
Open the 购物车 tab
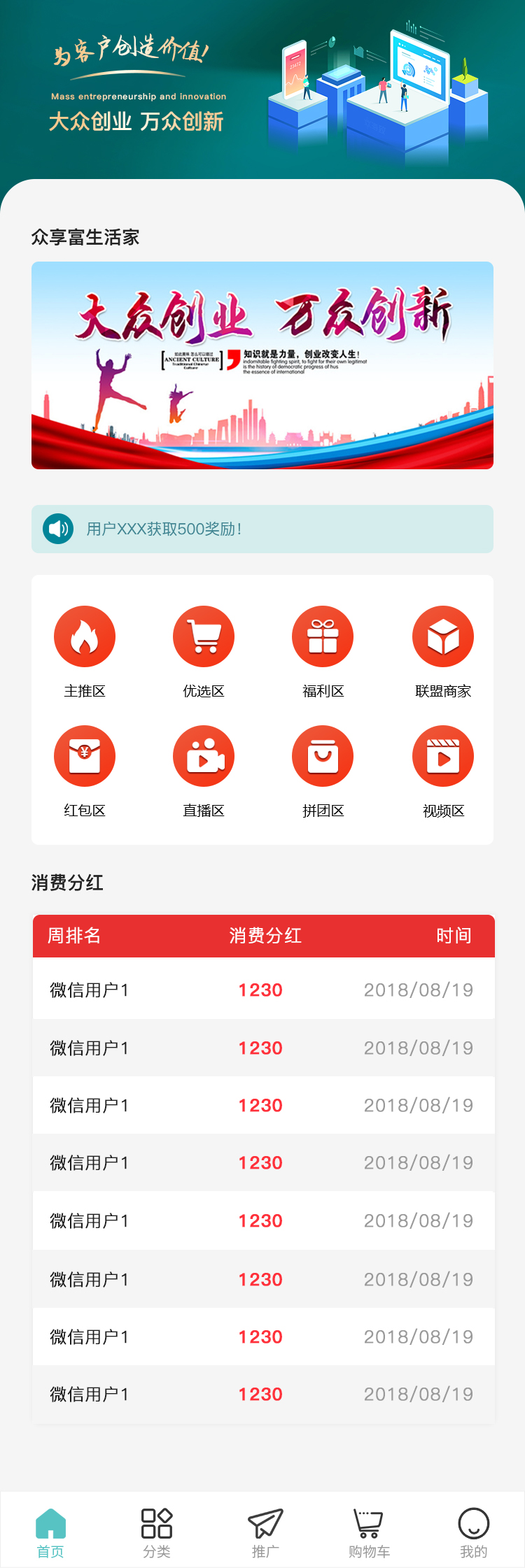(369, 1533)
